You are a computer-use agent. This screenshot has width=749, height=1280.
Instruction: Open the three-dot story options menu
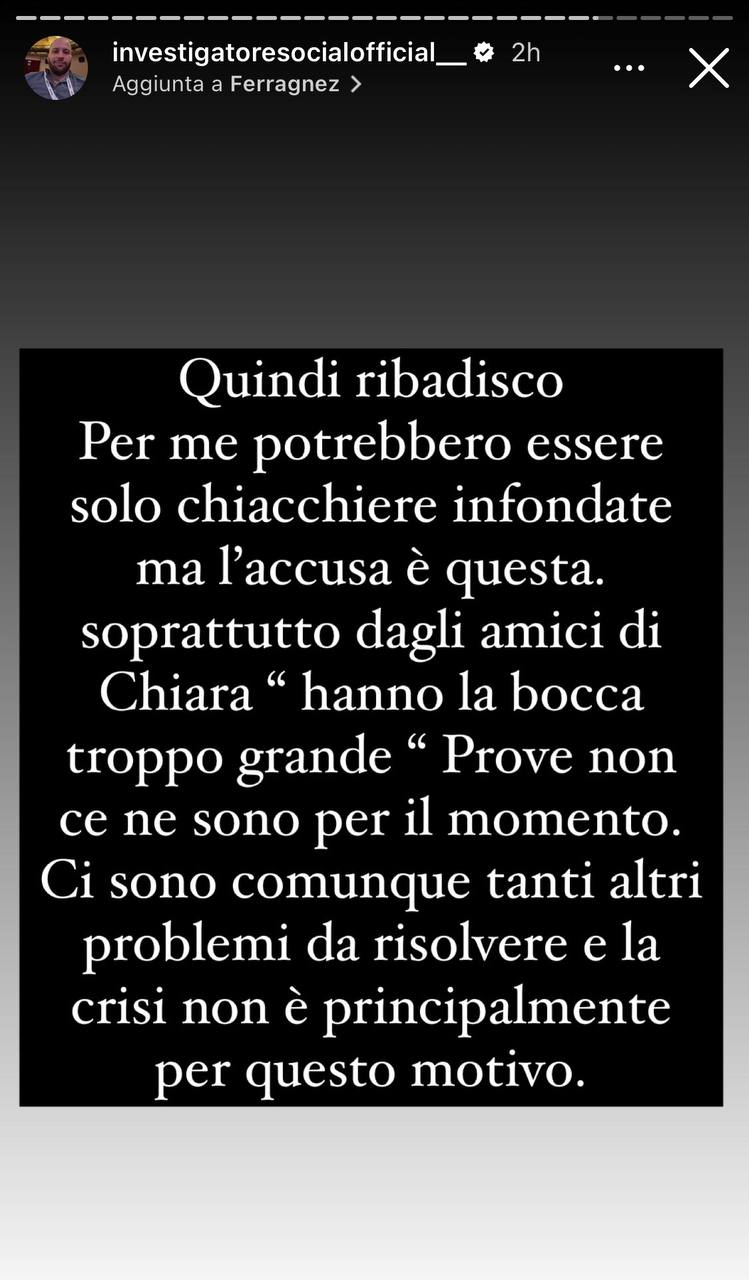point(629,68)
